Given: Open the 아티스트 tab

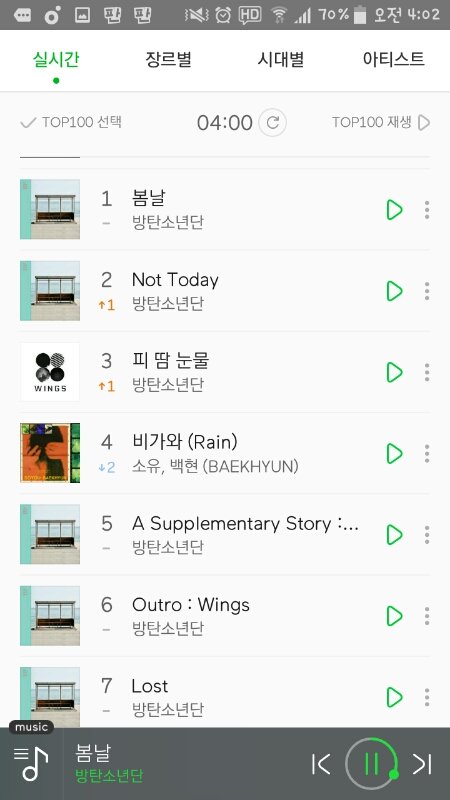Looking at the screenshot, I should point(393,59).
